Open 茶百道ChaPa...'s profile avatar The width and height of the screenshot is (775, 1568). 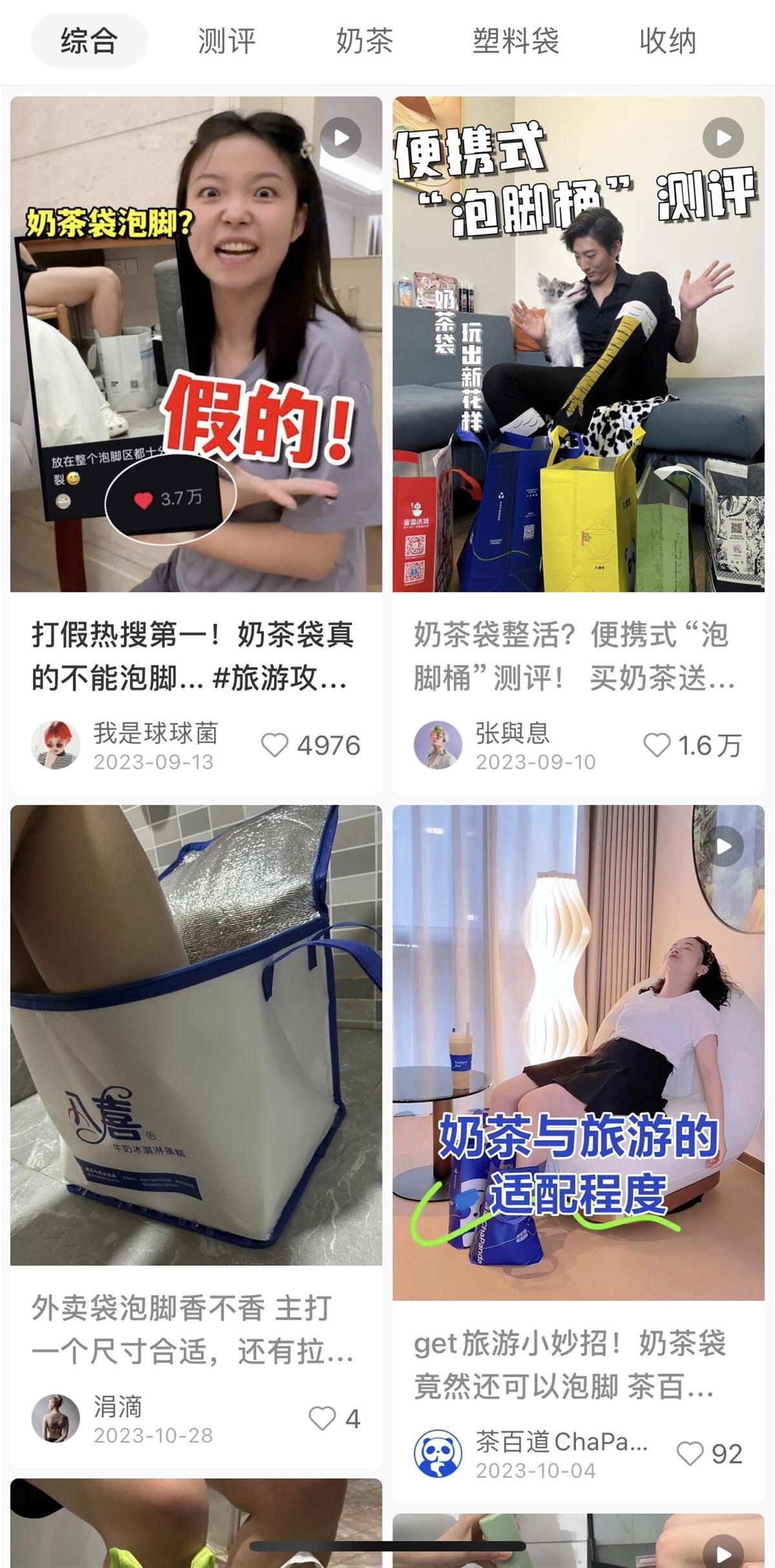438,1454
